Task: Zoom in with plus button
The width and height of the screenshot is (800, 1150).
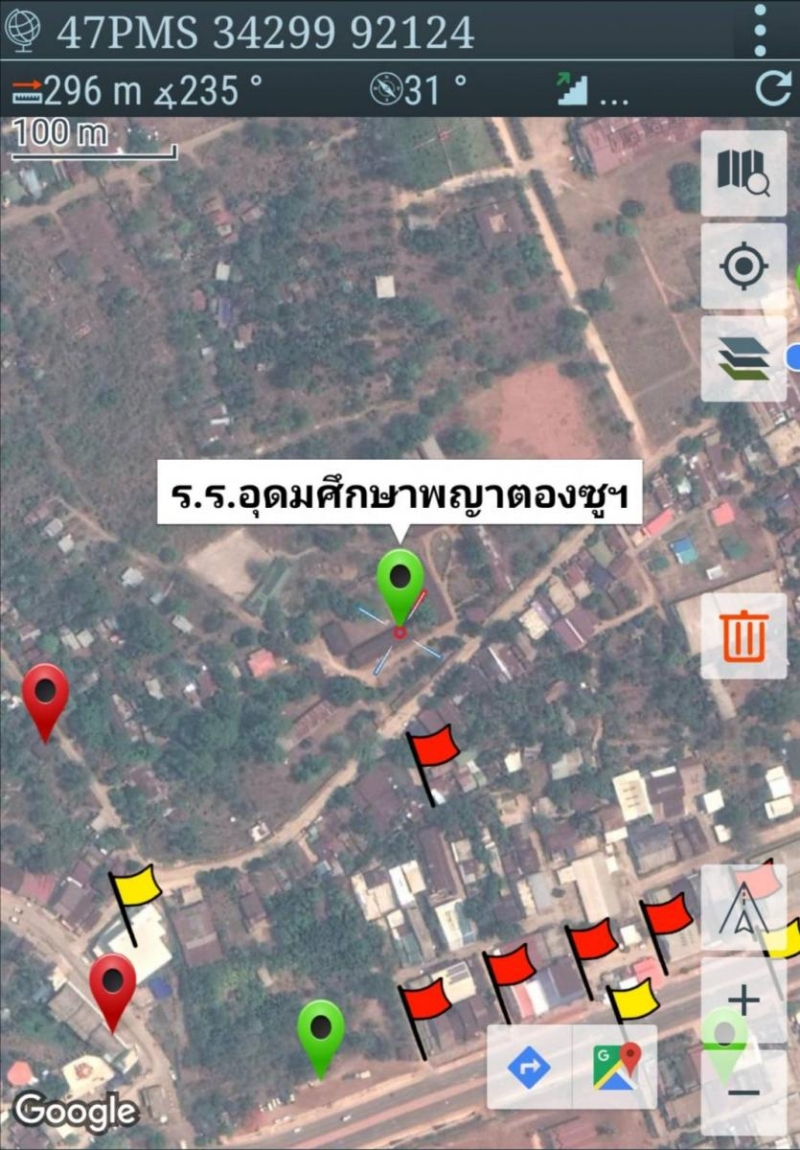Action: tap(743, 1000)
